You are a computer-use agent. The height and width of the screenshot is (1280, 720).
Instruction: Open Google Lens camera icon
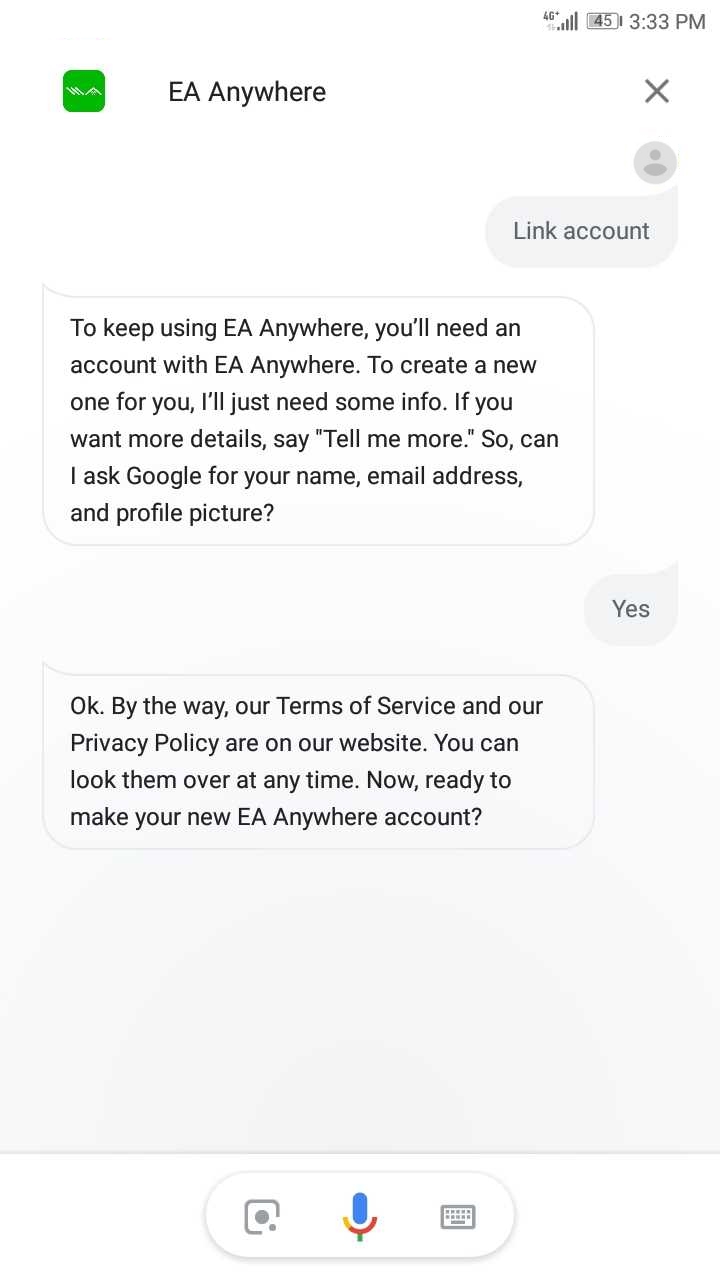262,1217
